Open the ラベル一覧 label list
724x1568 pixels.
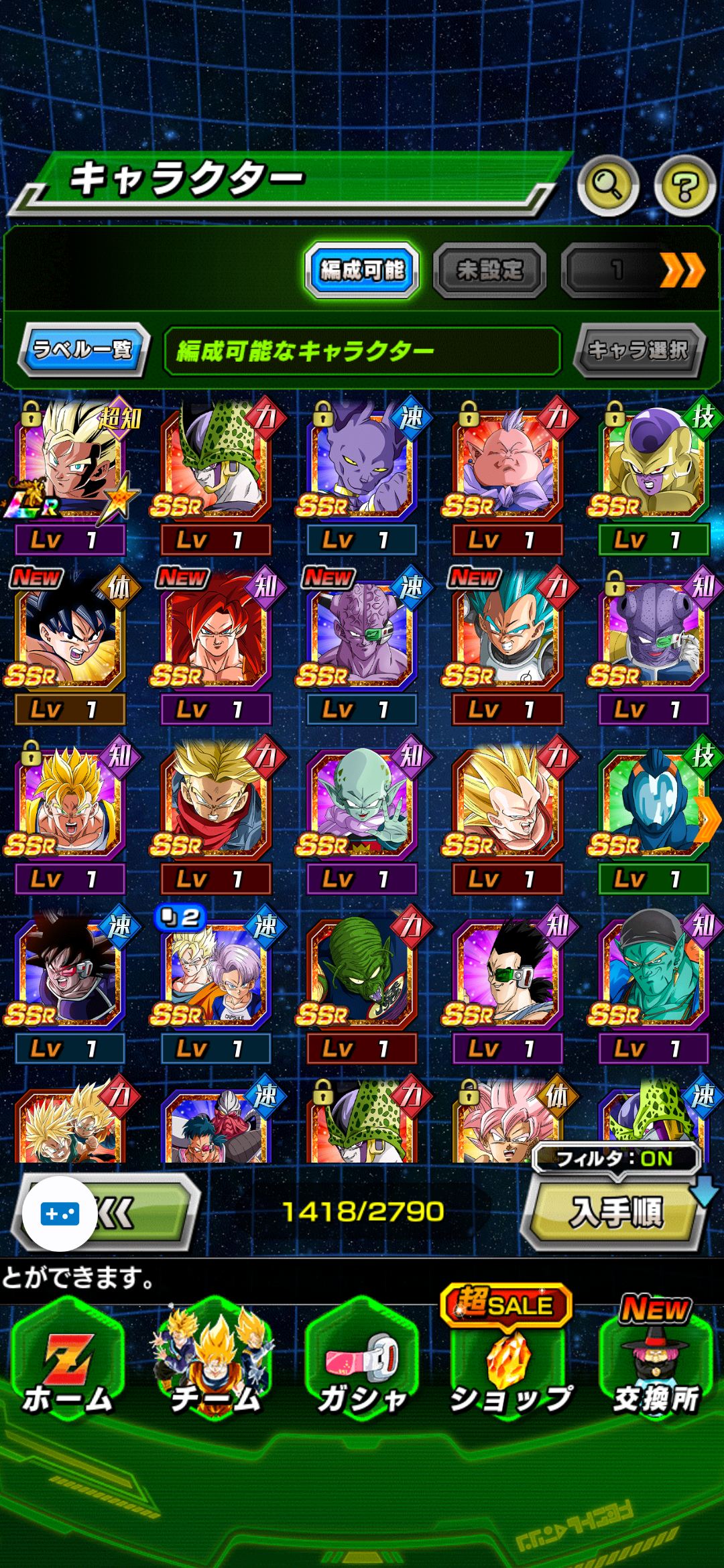coord(83,349)
